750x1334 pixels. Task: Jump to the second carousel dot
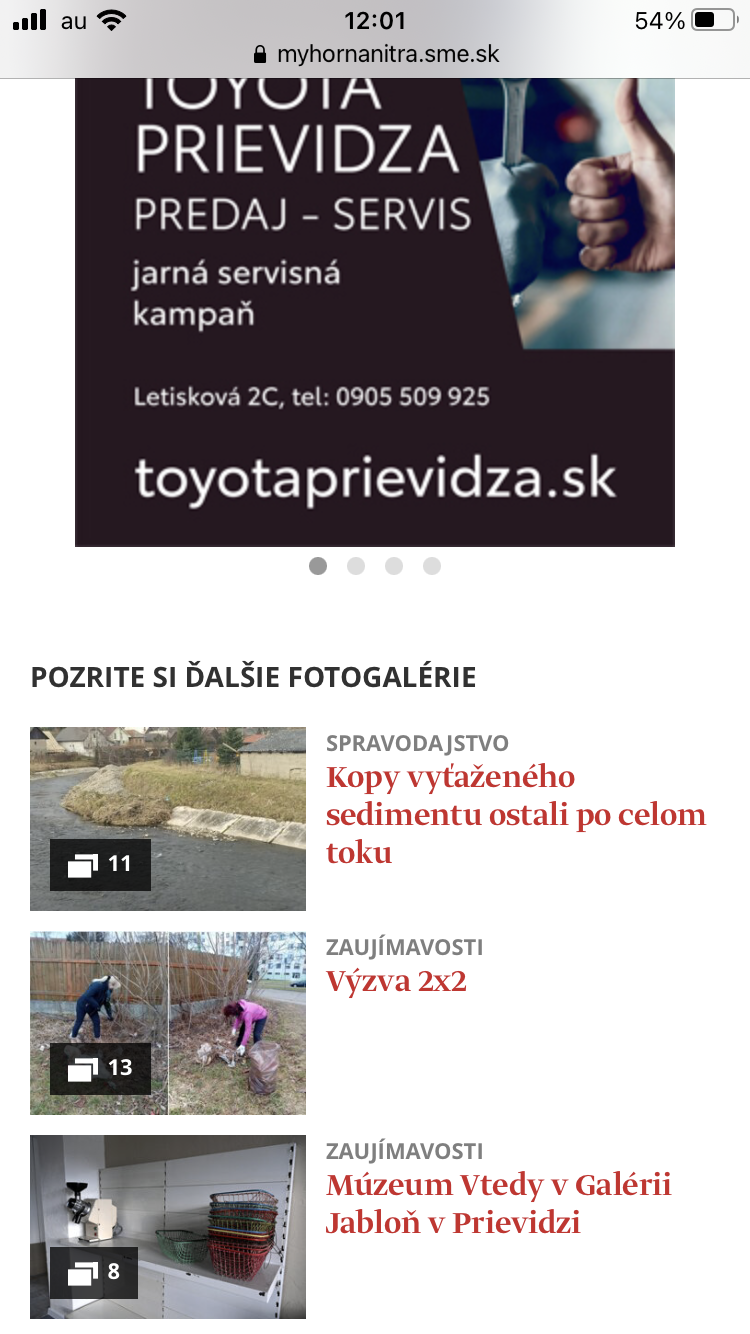click(356, 566)
